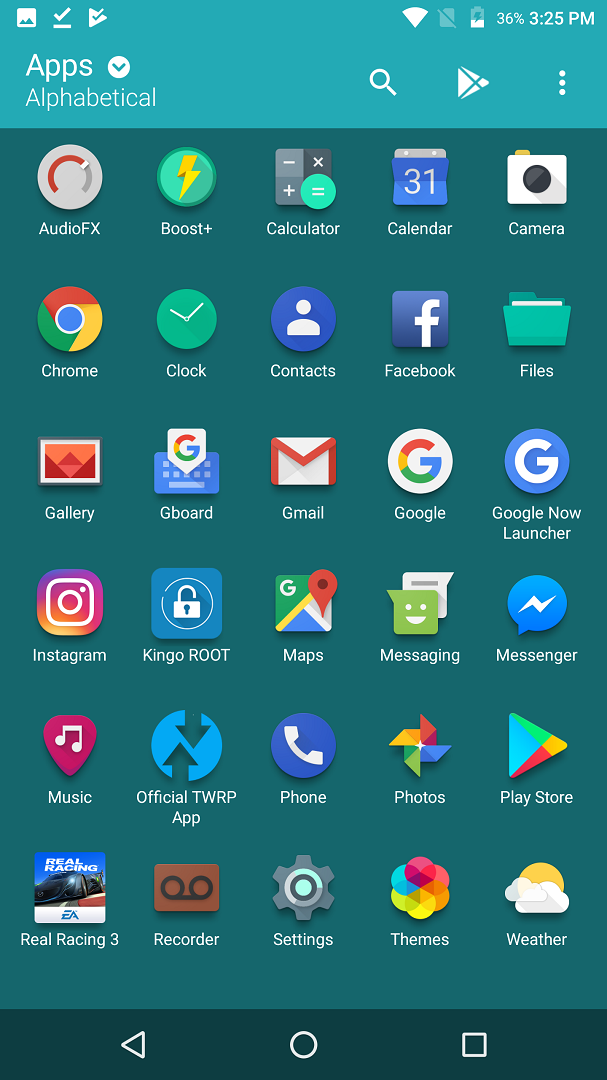Launch Real Racing 3

point(70,888)
